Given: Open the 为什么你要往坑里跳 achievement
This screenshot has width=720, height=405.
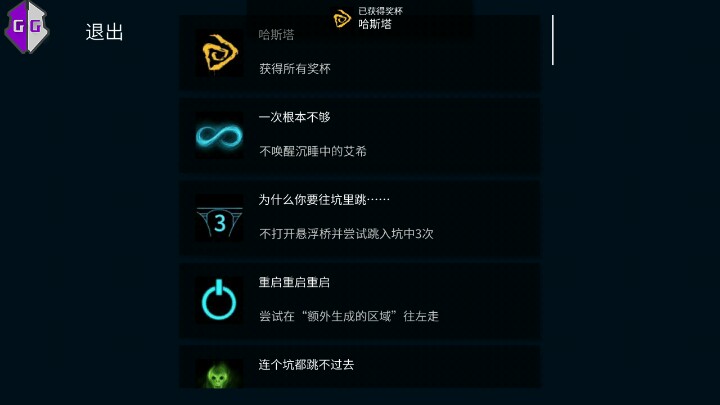Looking at the screenshot, I should (x=360, y=216).
